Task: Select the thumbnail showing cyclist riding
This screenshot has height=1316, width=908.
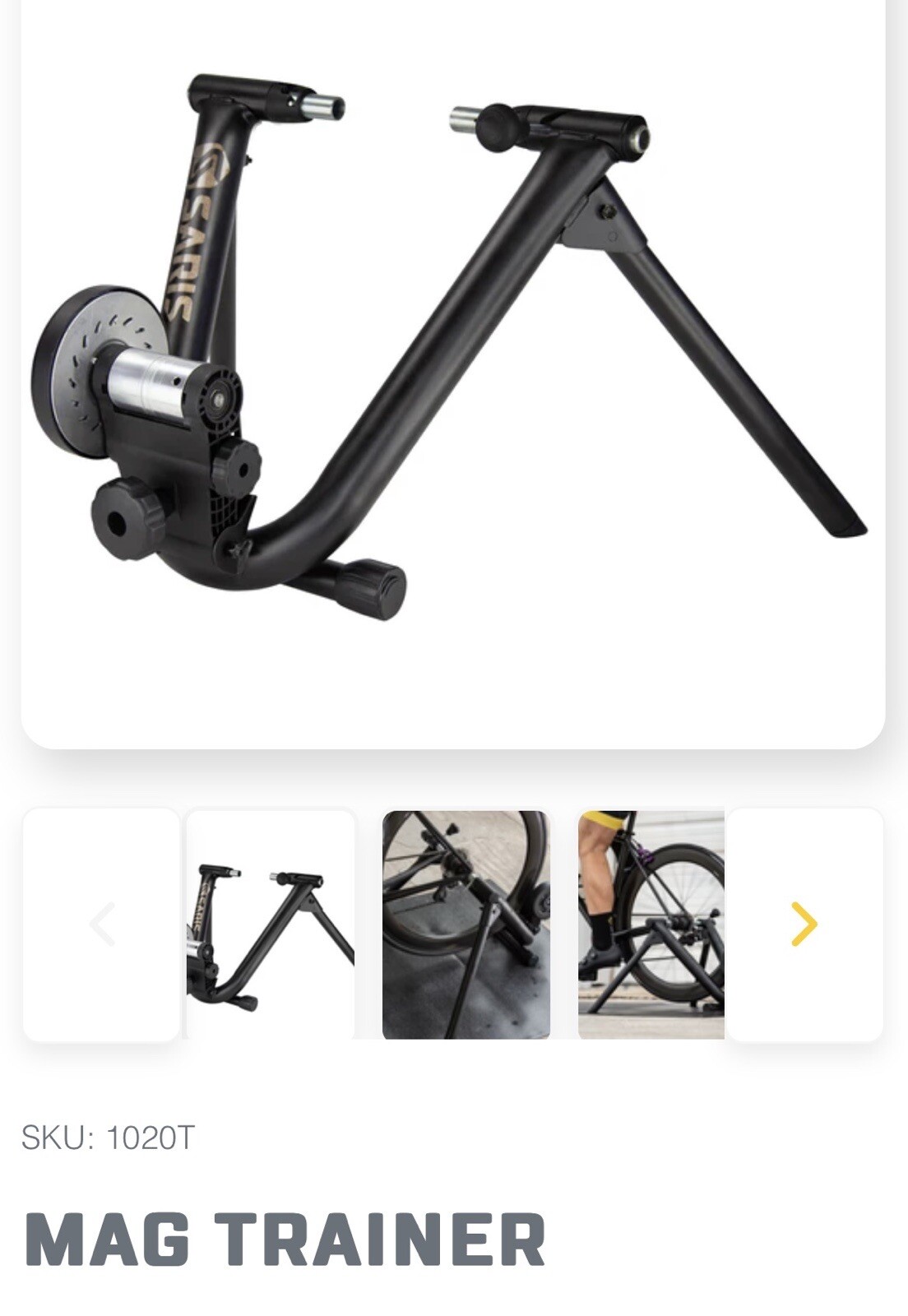Action: pos(651,924)
